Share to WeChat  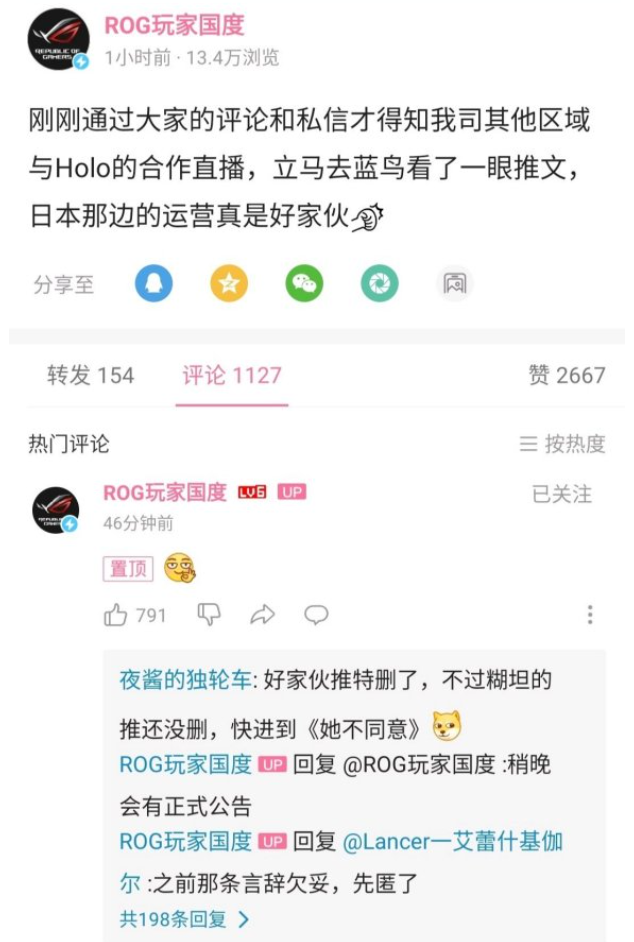(x=304, y=284)
